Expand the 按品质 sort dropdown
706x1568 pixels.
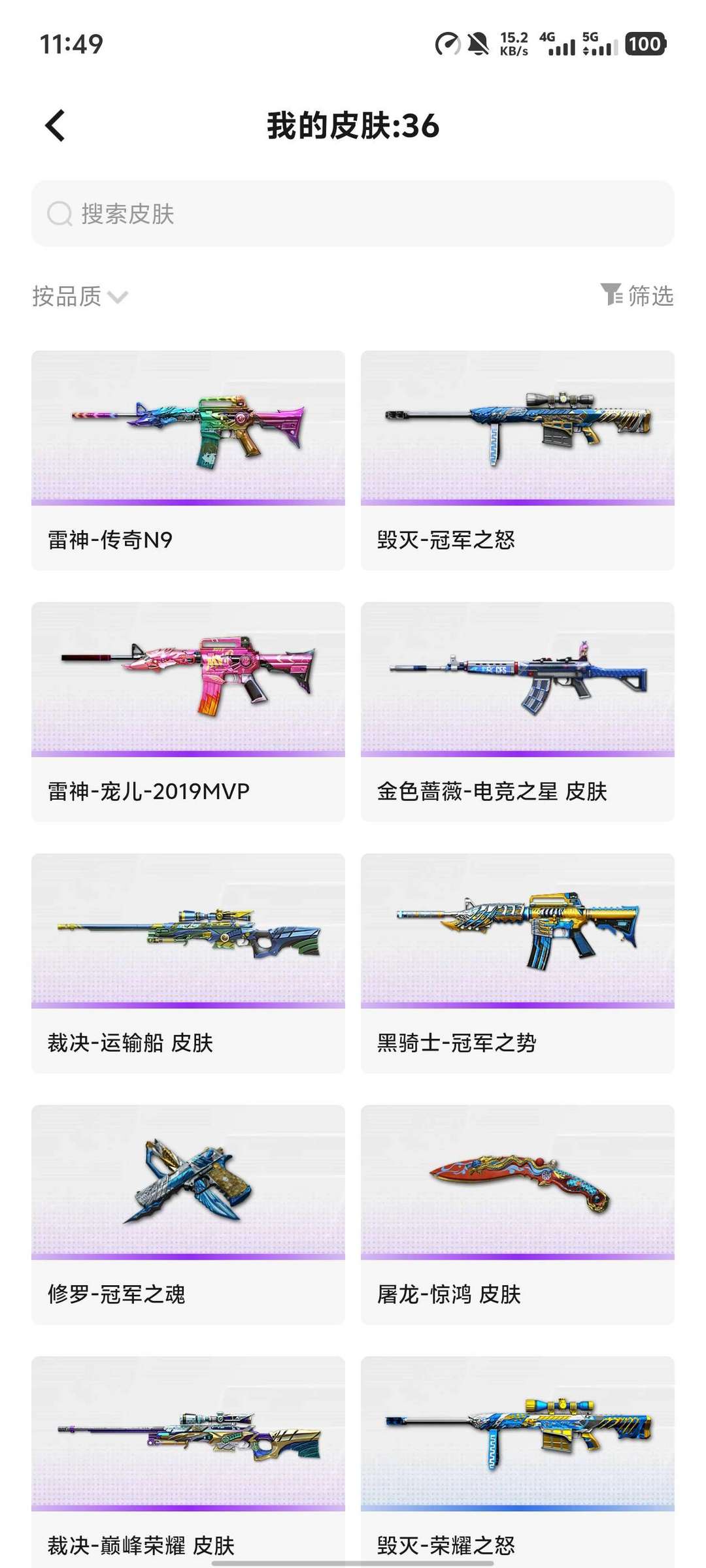[80, 297]
